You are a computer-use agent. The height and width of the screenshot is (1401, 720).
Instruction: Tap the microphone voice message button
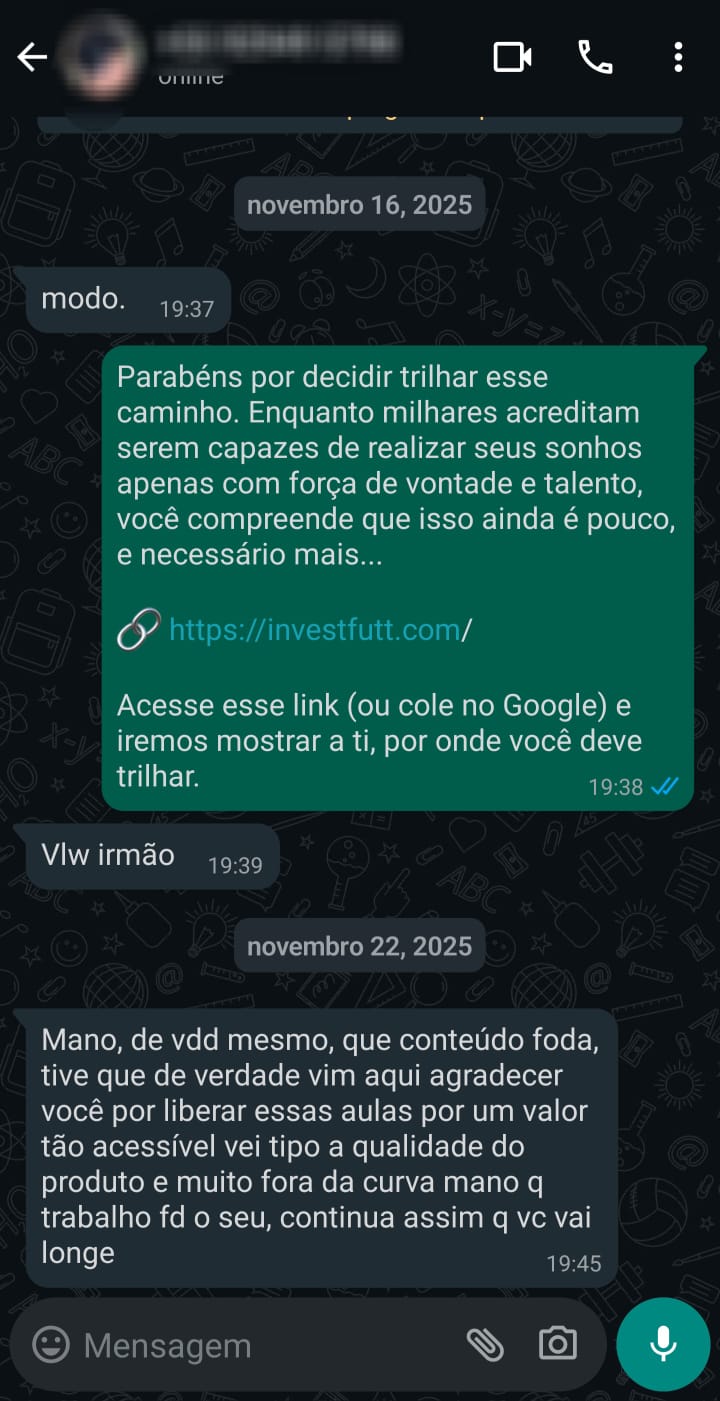pos(663,1344)
